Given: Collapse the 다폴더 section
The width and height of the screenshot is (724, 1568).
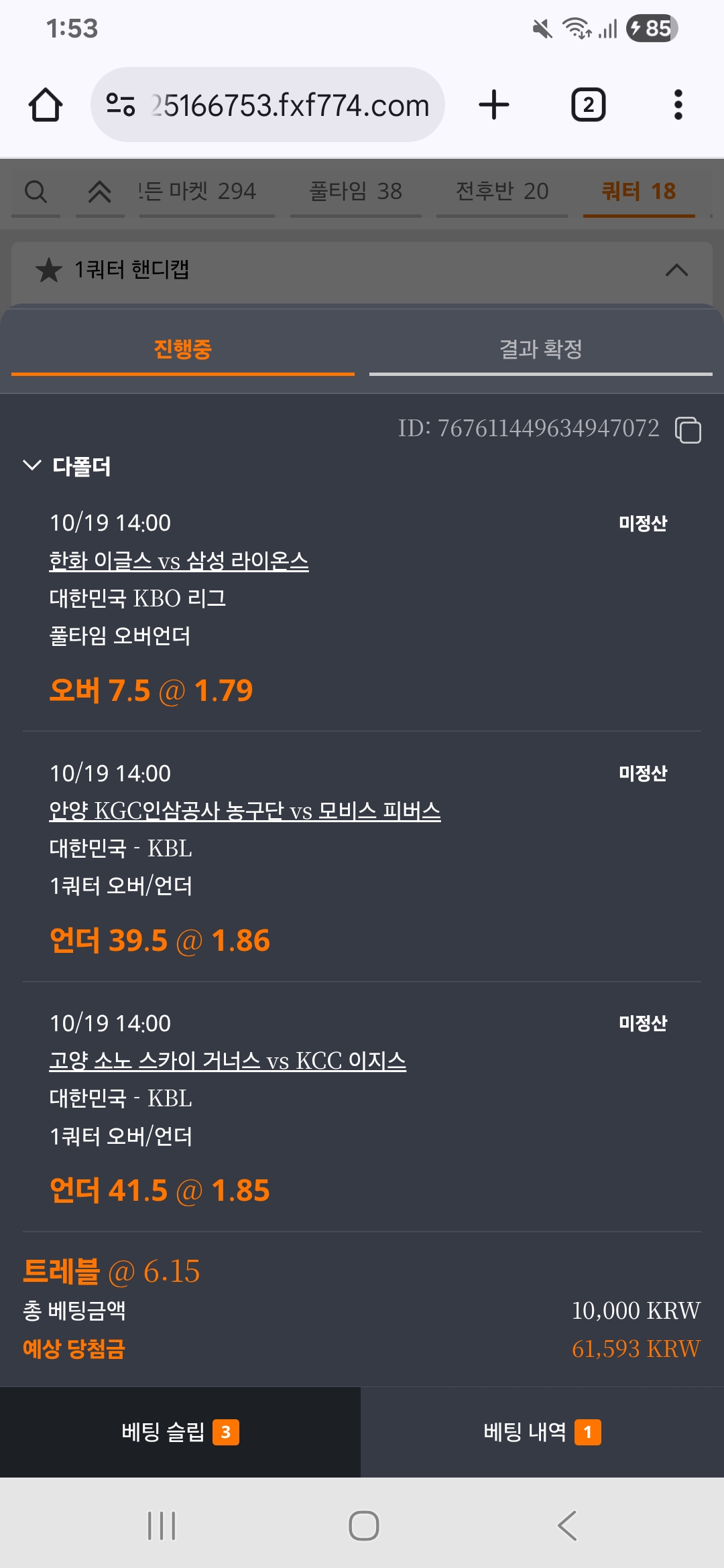Looking at the screenshot, I should click(x=32, y=466).
